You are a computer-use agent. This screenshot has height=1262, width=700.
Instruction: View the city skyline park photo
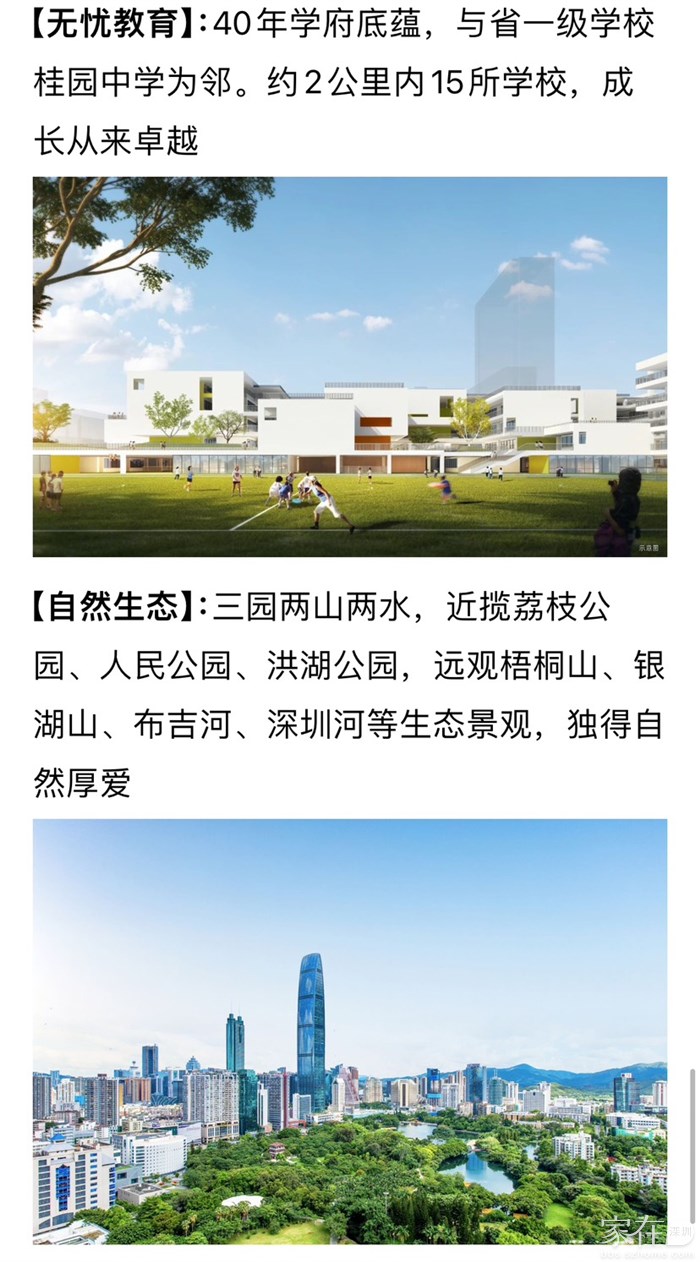coord(350,1030)
